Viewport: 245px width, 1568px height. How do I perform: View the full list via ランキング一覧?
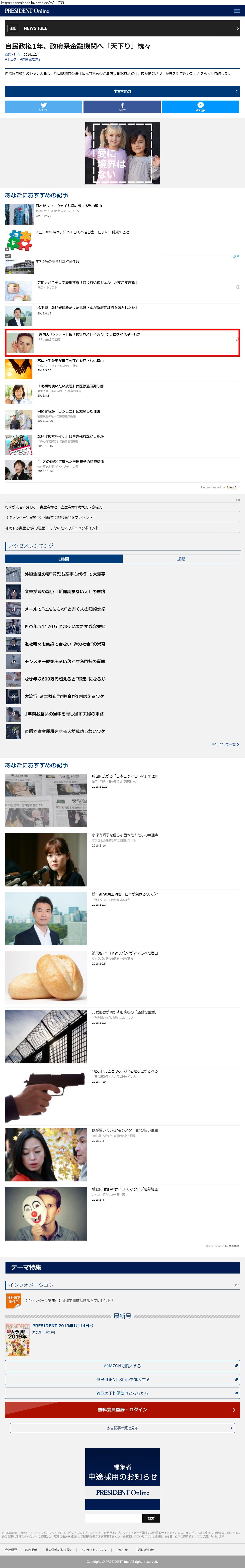point(224,744)
